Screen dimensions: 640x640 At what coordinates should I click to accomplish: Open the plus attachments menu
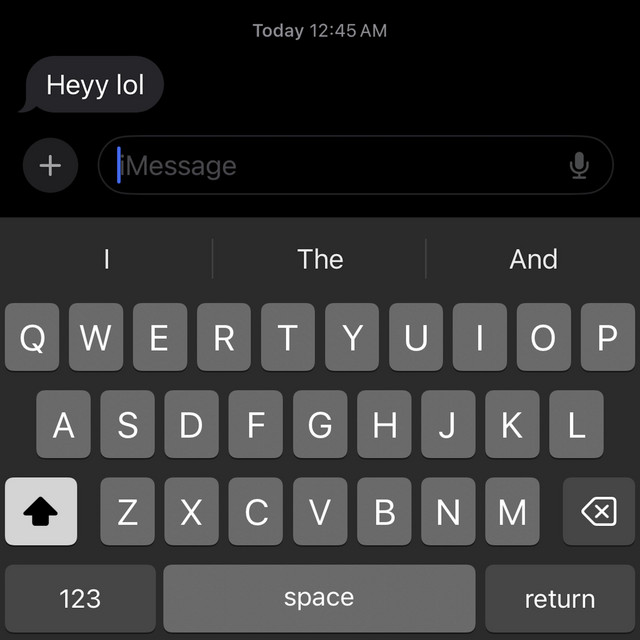click(49, 165)
